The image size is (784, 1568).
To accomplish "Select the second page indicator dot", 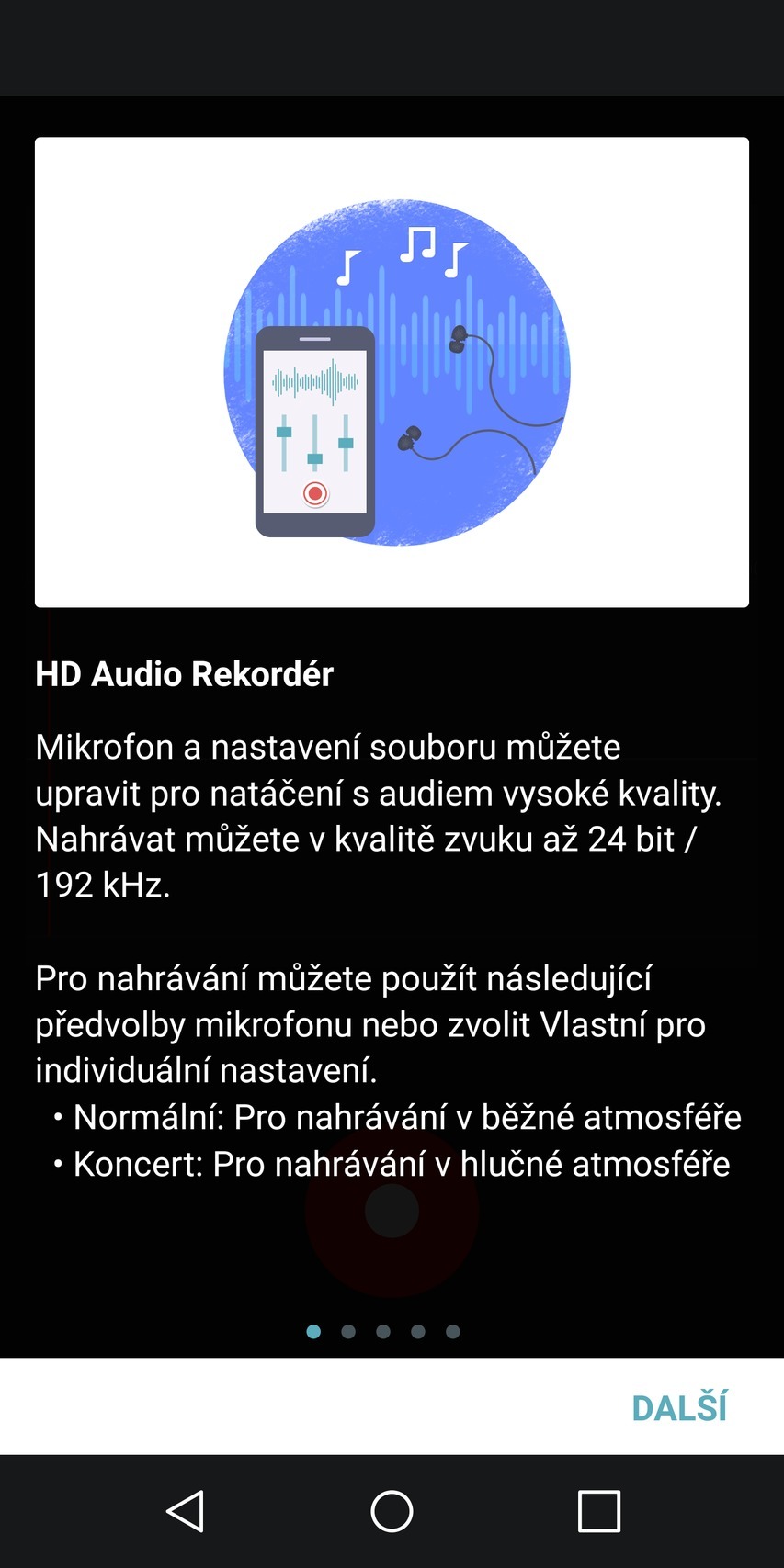I will [347, 1332].
